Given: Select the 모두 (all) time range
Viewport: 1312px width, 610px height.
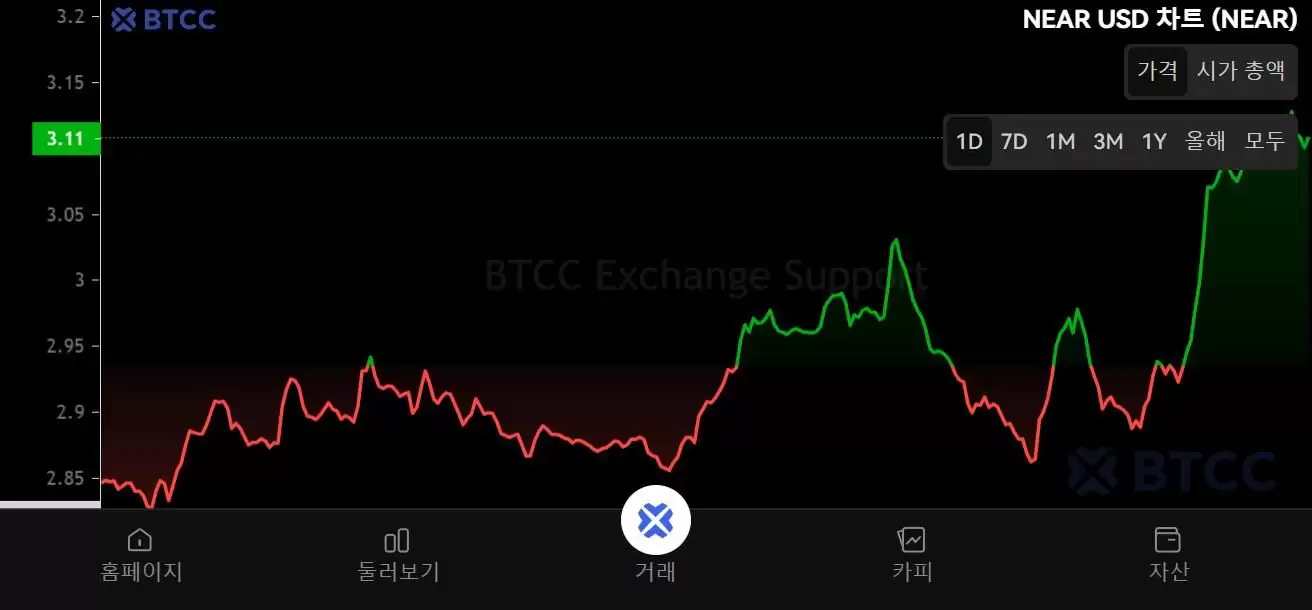Looking at the screenshot, I should [x=1264, y=141].
